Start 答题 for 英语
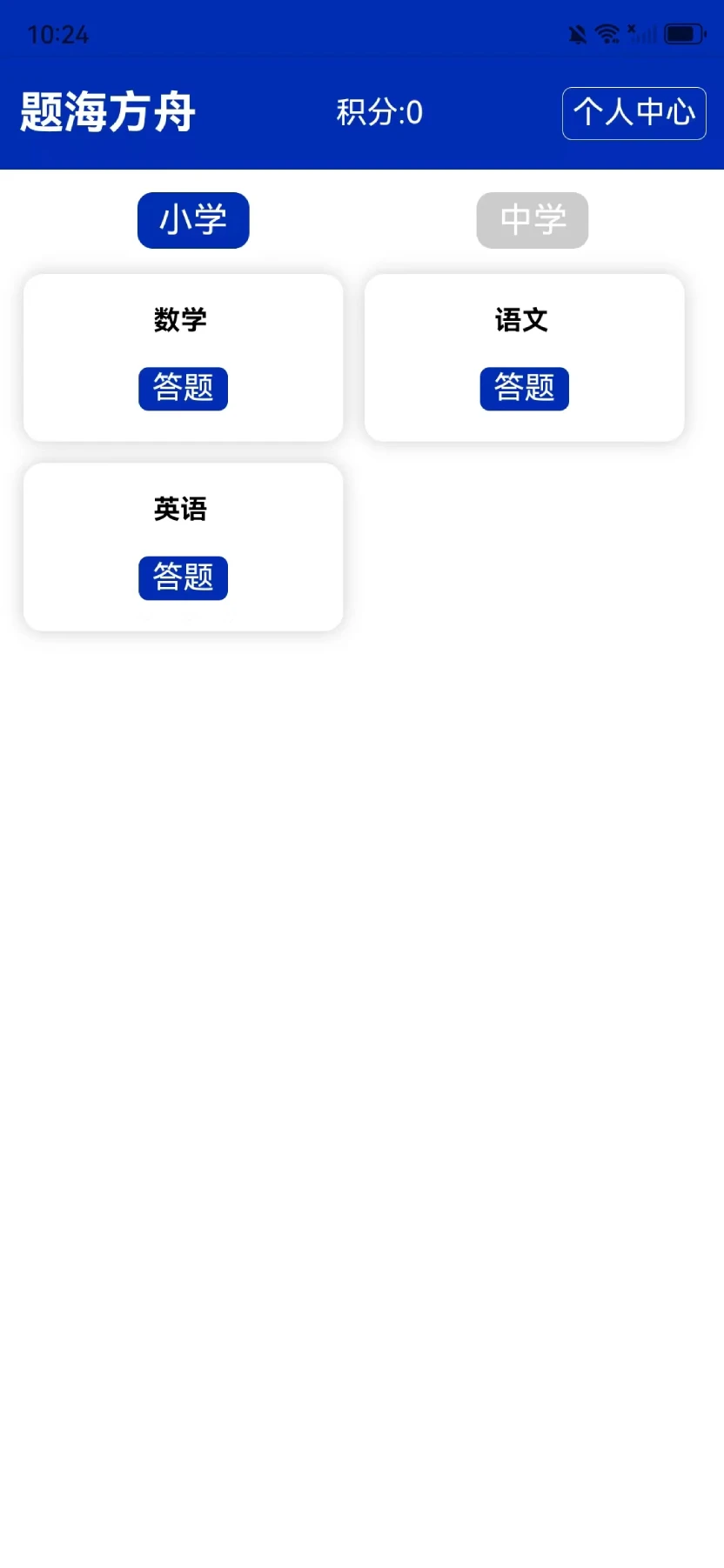724x1568 pixels. [x=183, y=577]
